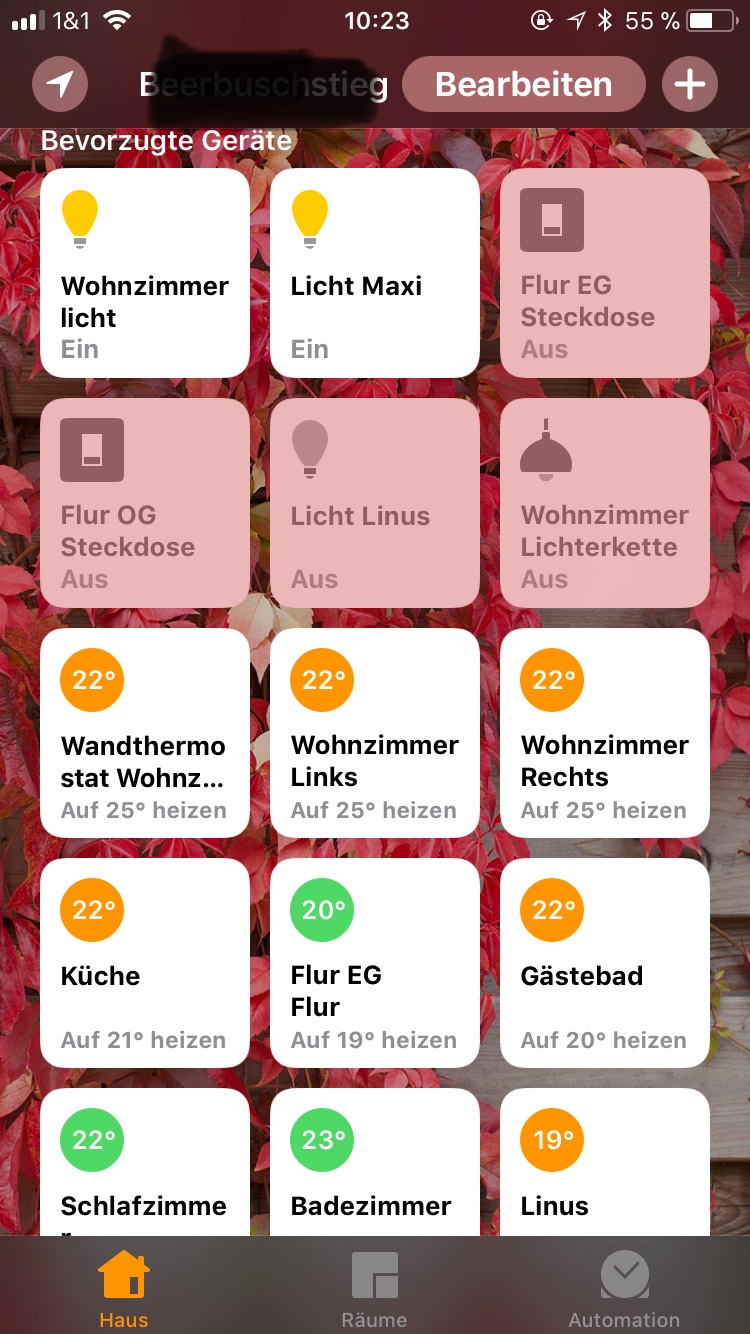Viewport: 750px width, 1334px height.
Task: Open the Küche thermostat tile
Action: pos(145,963)
